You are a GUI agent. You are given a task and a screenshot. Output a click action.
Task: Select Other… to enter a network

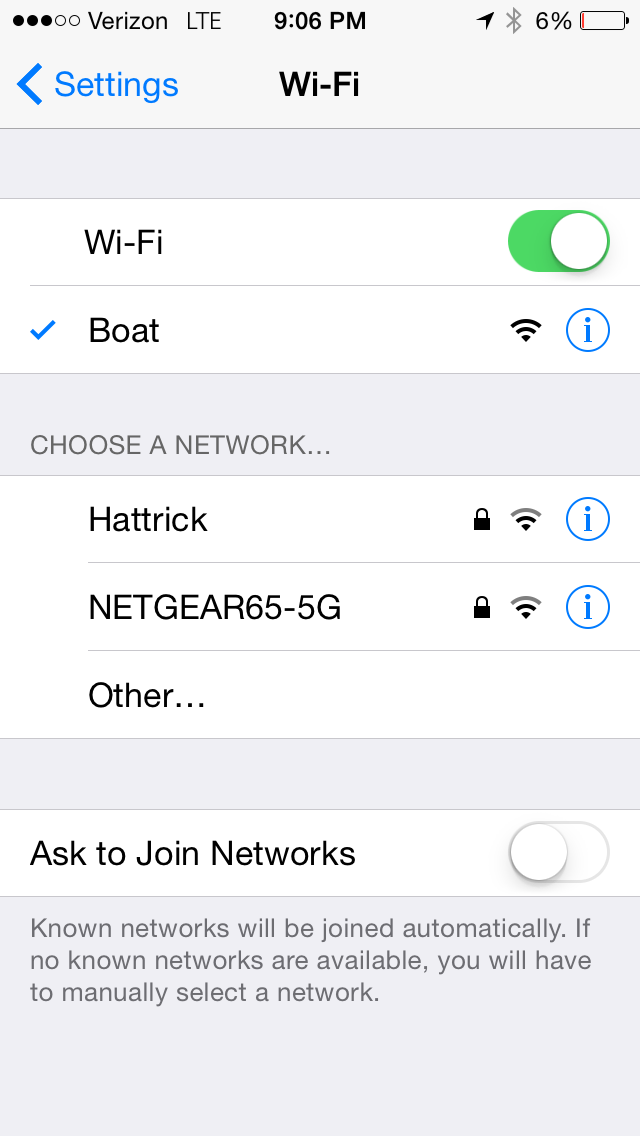coord(147,695)
